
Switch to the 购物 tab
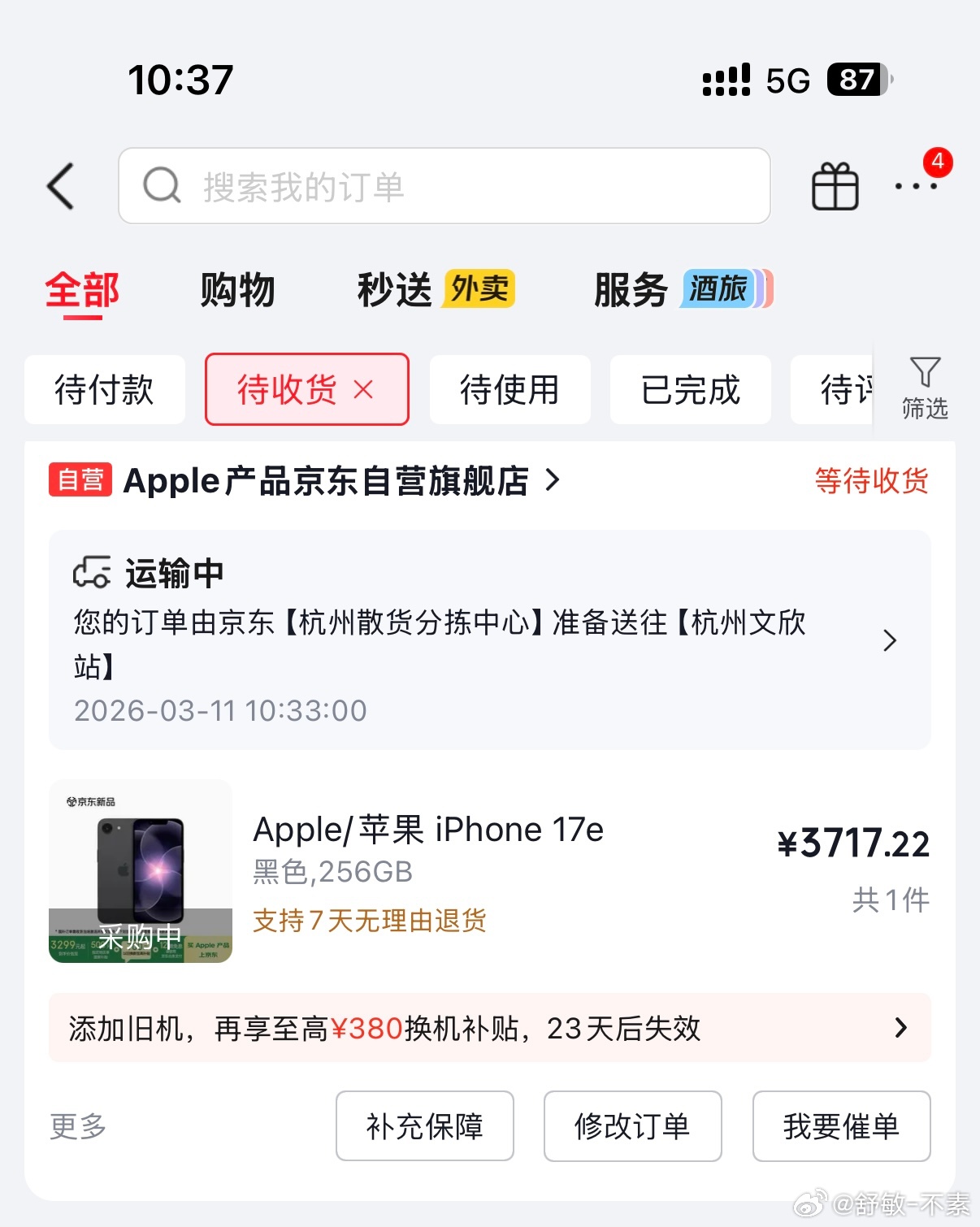[x=236, y=289]
